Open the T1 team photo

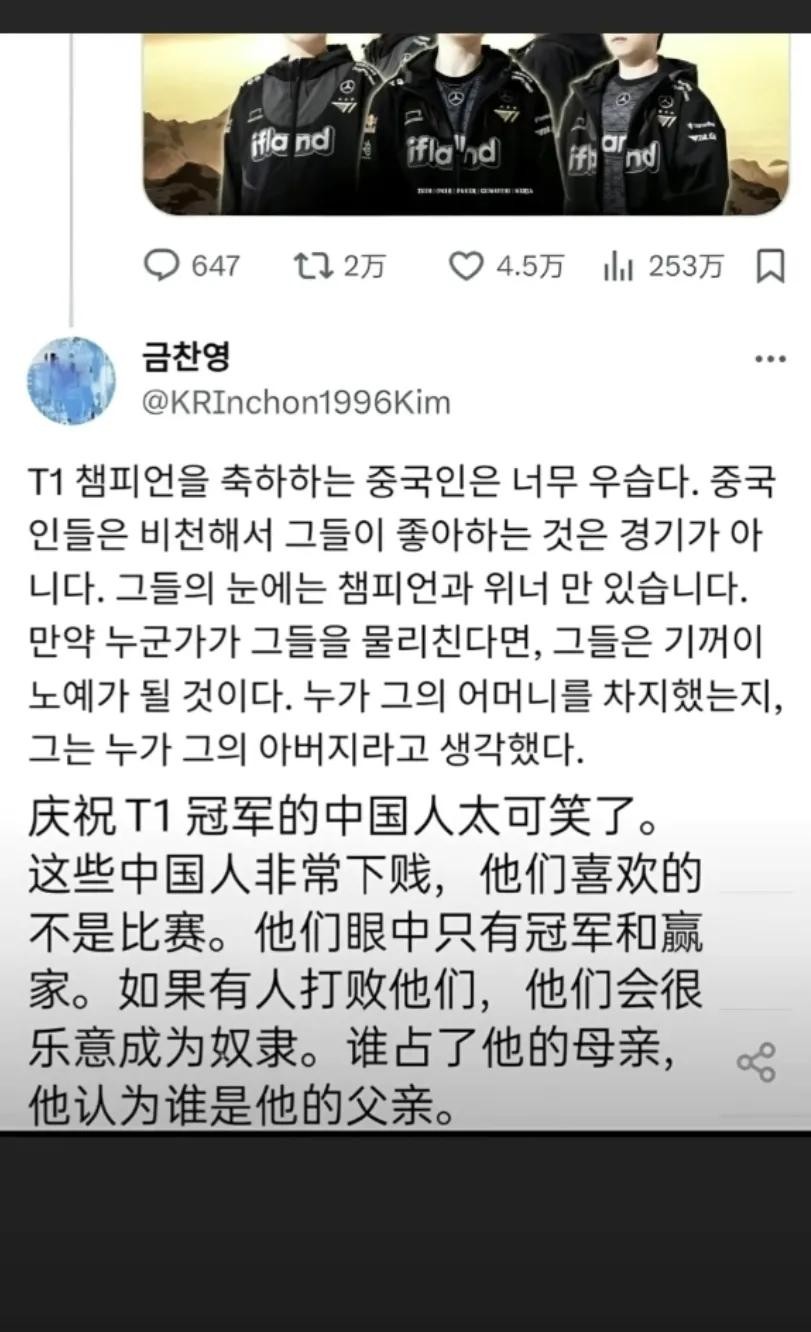coord(465,123)
